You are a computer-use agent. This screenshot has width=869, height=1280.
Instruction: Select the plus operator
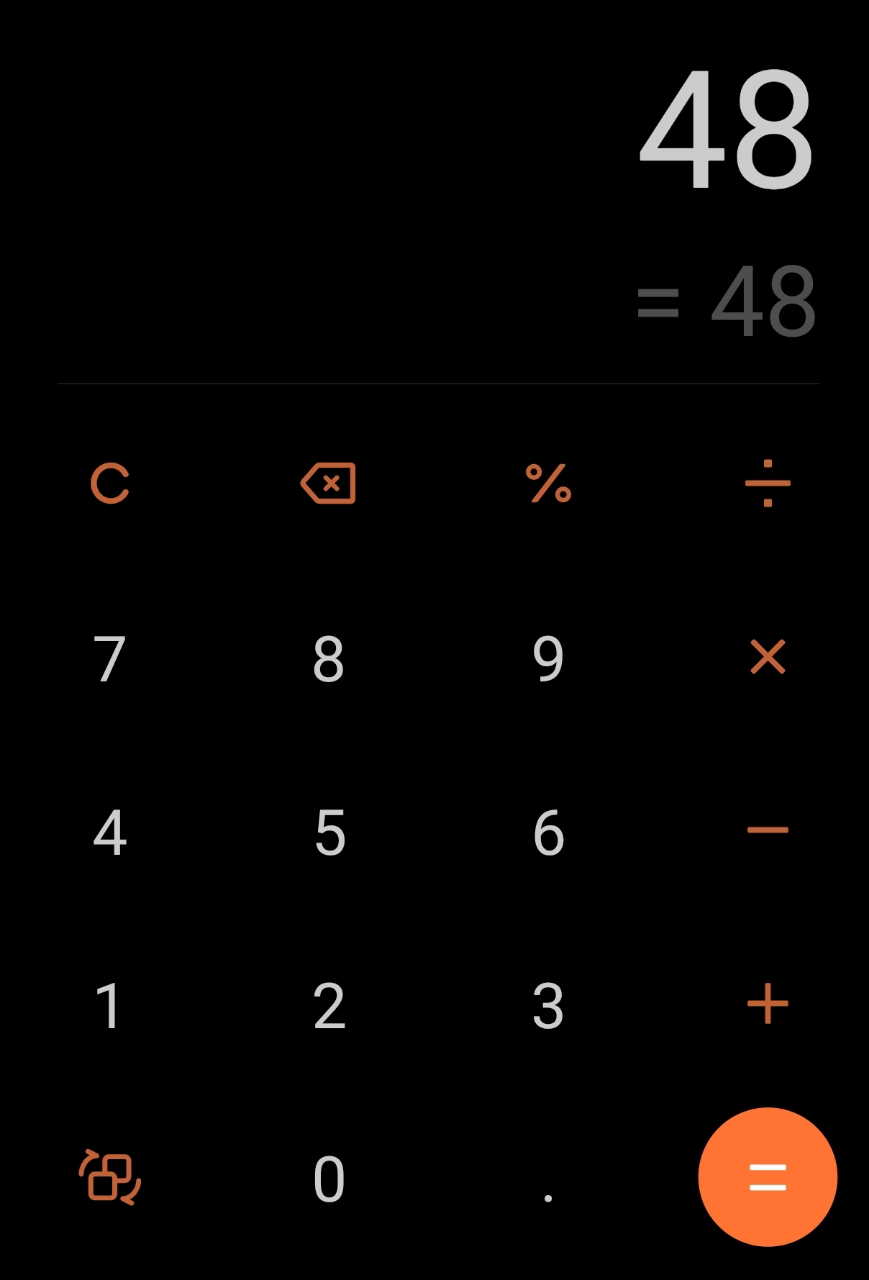(x=767, y=1004)
